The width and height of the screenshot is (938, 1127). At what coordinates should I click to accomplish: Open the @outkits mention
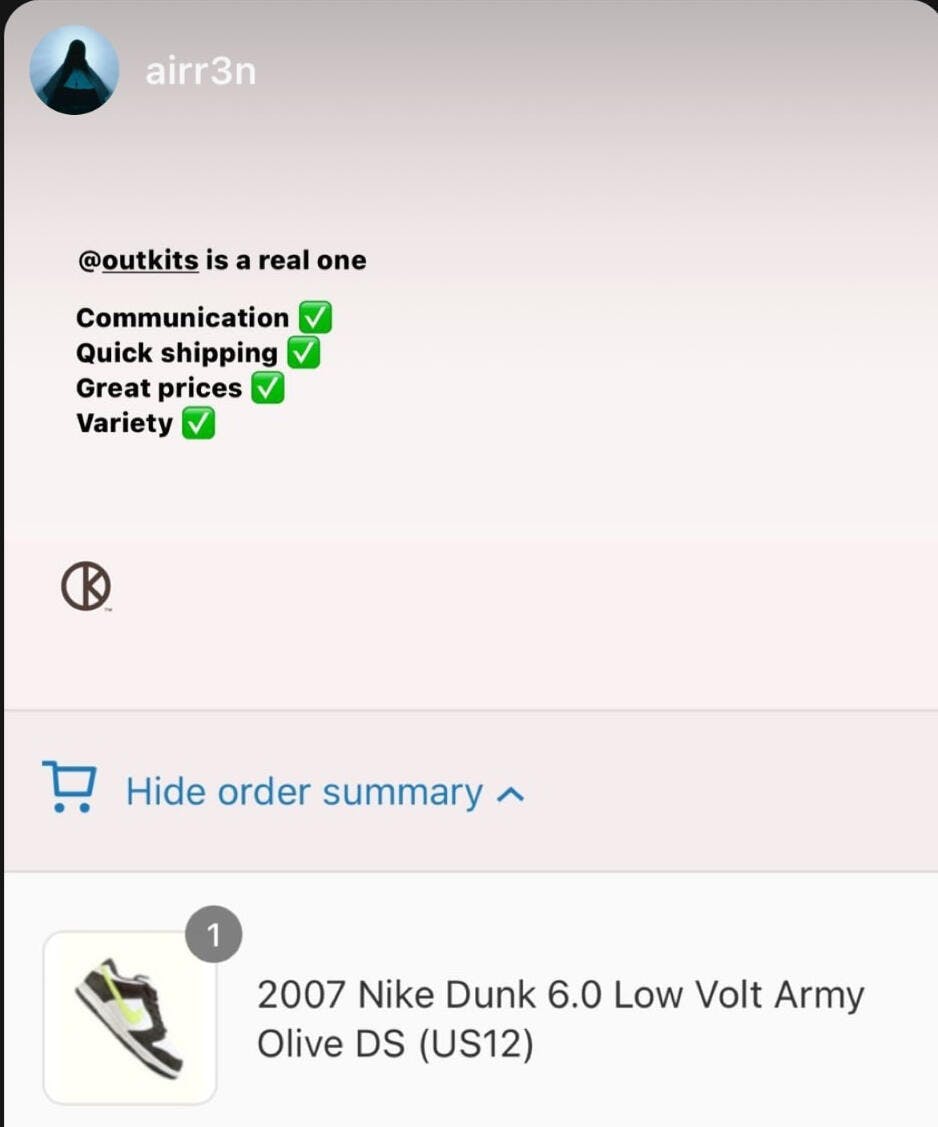(138, 261)
